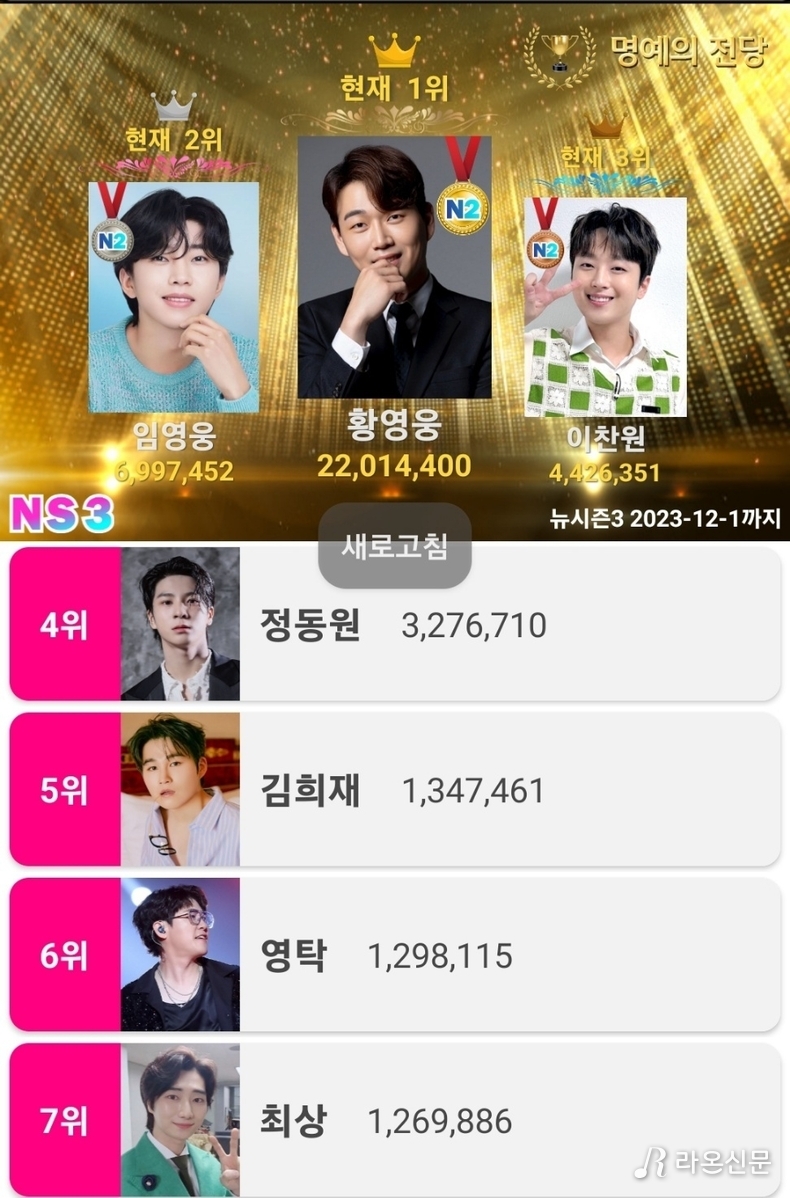The height and width of the screenshot is (1198, 790).
Task: Open first-place 황영웅 card
Action: (394, 267)
